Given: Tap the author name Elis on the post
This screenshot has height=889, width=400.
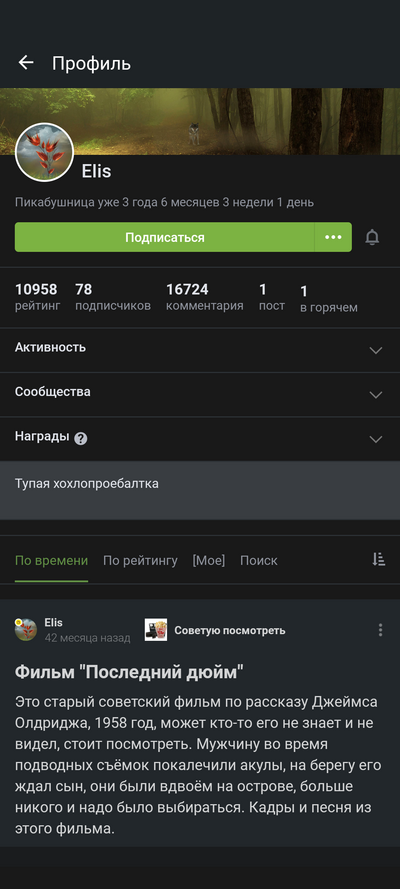Looking at the screenshot, I should [54, 623].
